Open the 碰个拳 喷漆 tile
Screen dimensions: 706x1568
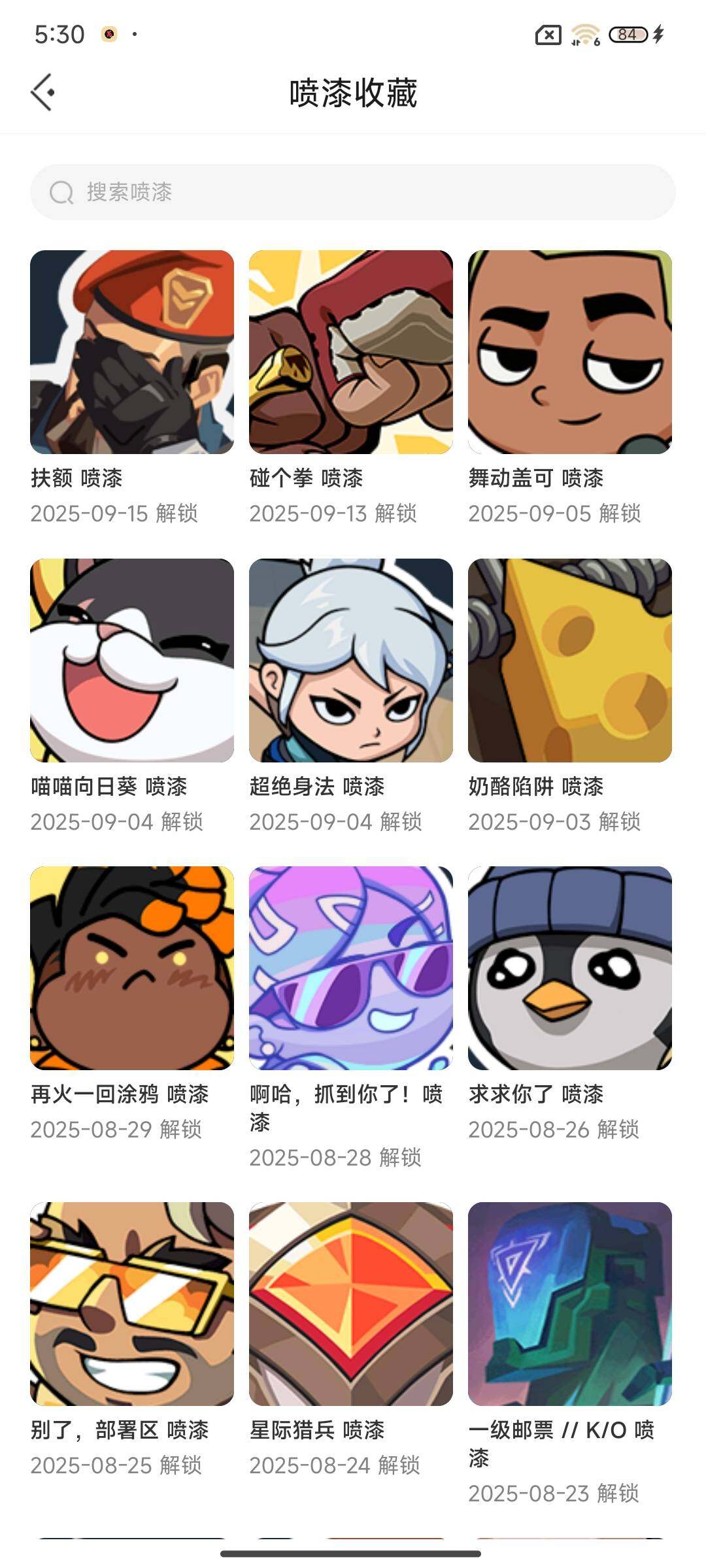[x=351, y=352]
